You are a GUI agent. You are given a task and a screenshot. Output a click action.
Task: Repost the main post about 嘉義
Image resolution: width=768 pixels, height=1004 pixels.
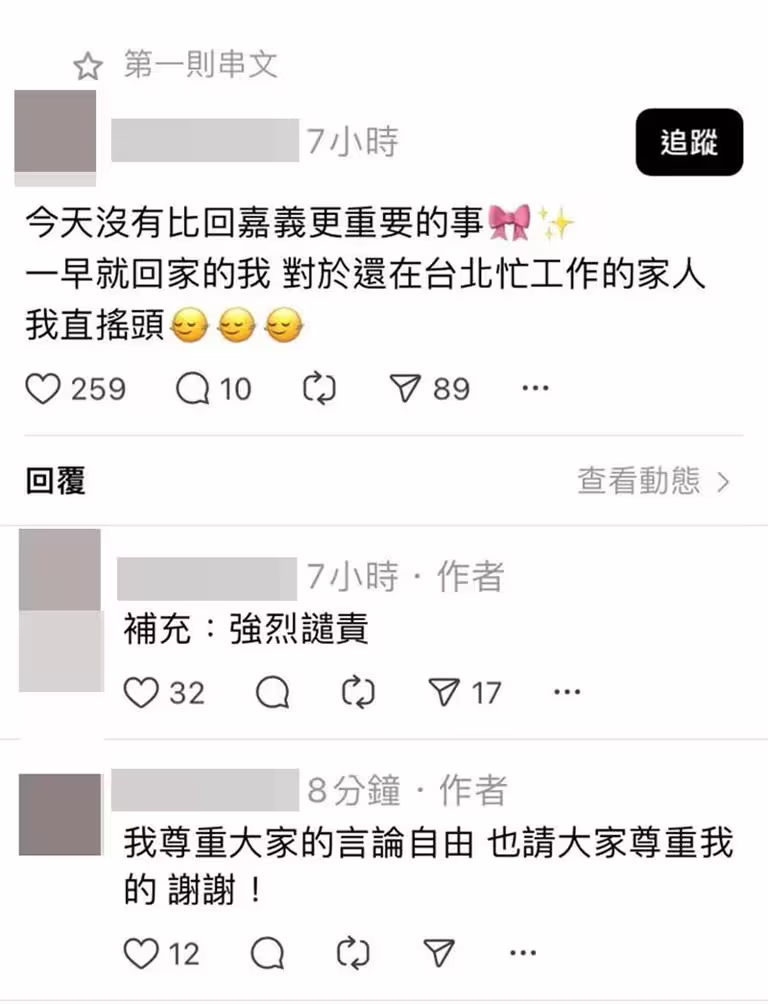(x=319, y=389)
